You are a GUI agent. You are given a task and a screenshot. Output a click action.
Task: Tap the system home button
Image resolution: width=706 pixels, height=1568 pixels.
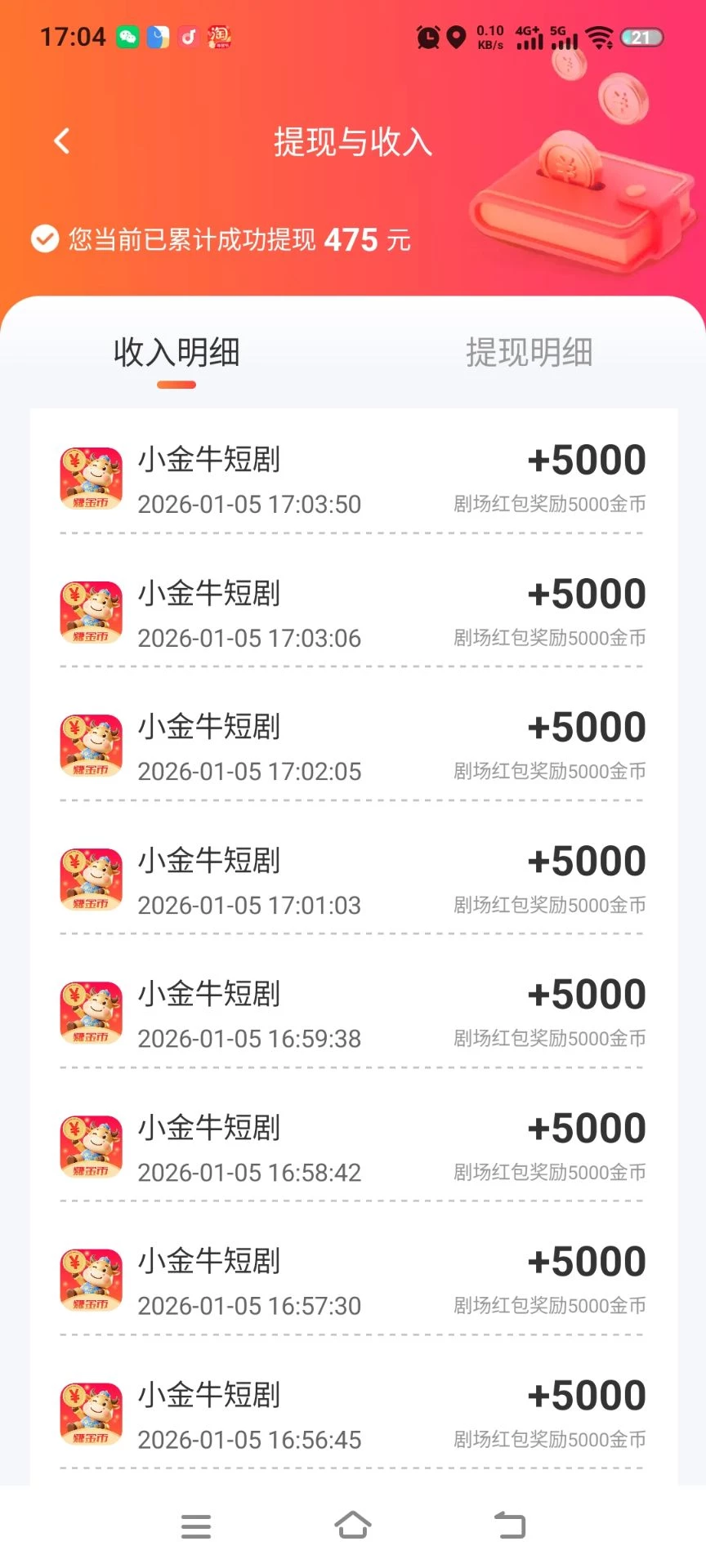tap(353, 1525)
